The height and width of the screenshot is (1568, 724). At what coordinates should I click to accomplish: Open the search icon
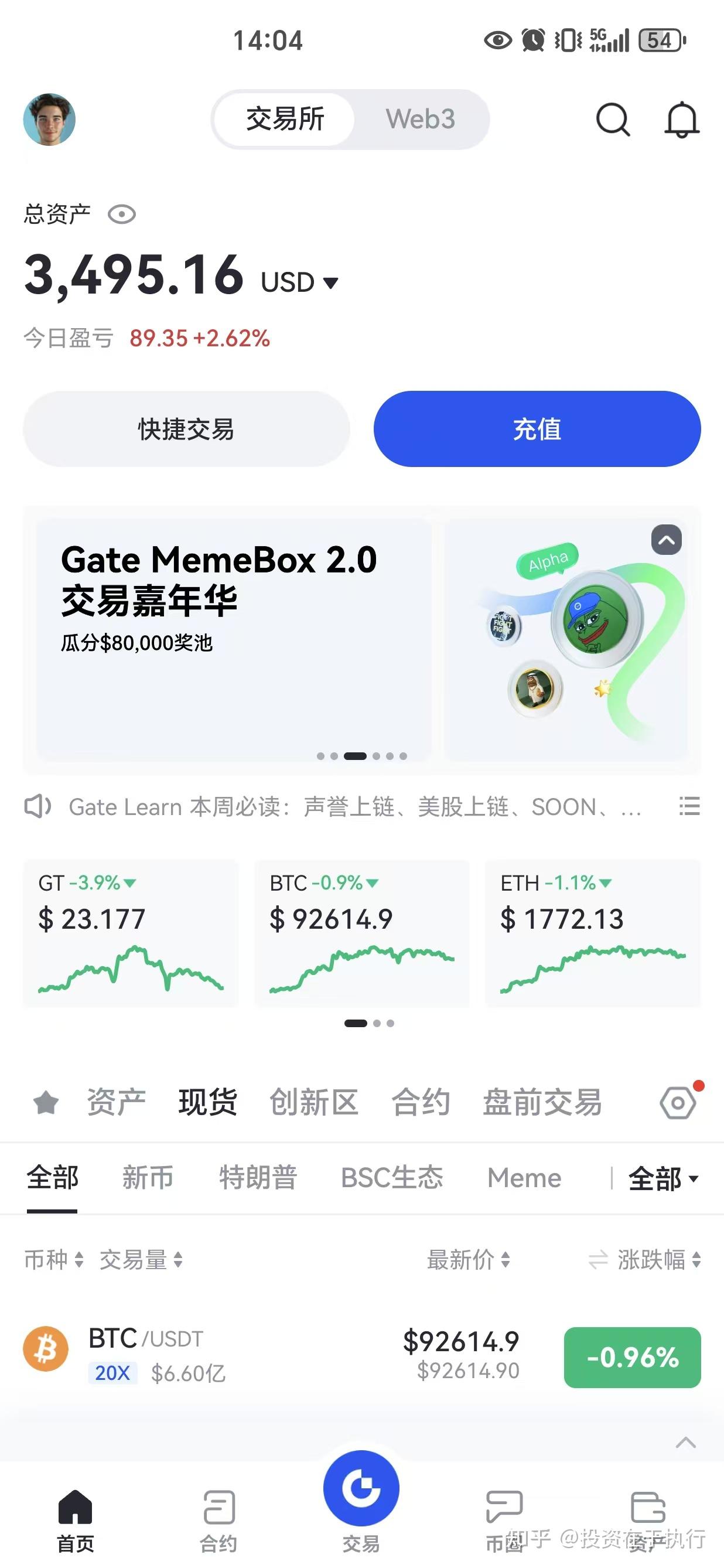(614, 120)
